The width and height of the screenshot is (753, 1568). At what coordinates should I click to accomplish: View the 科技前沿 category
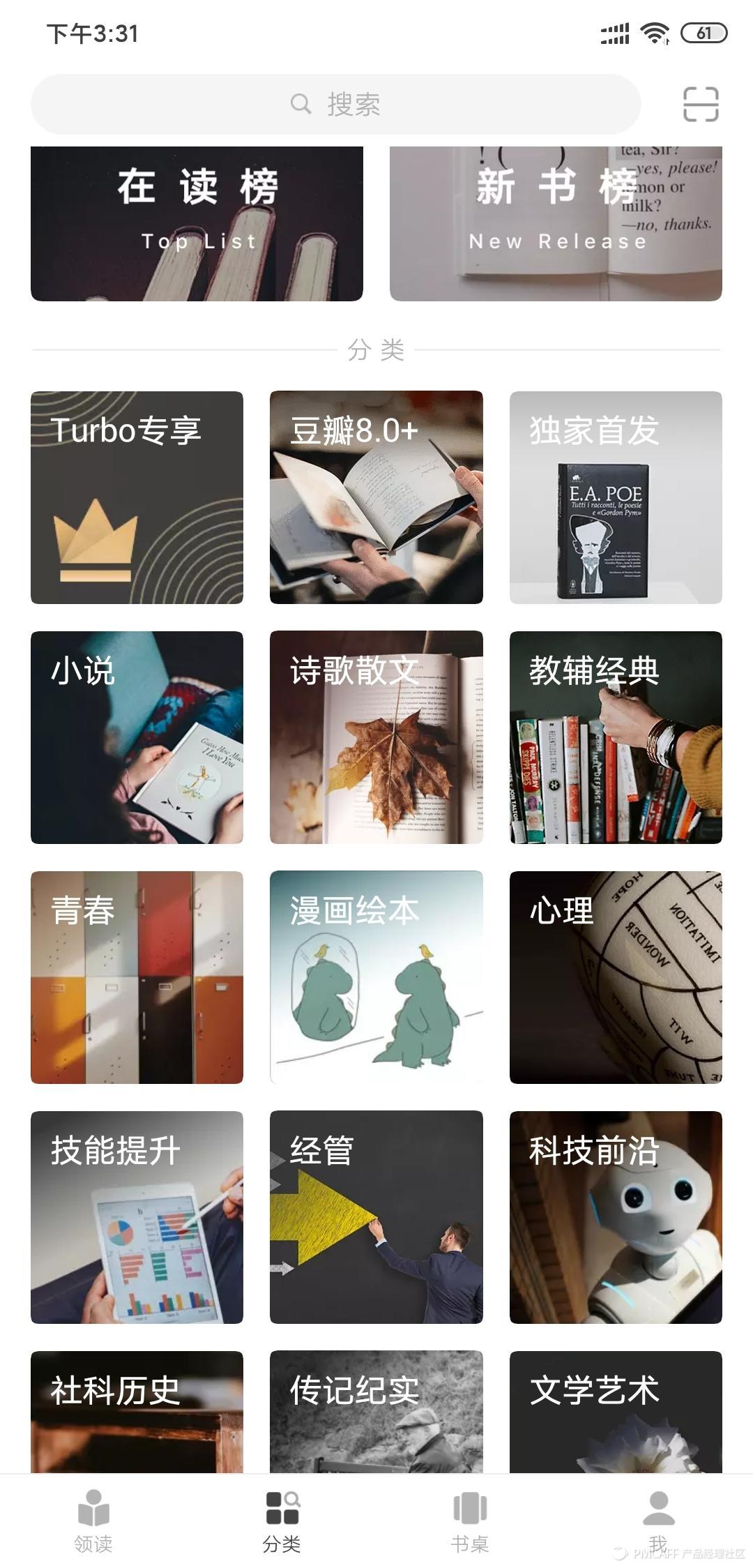click(x=616, y=1217)
